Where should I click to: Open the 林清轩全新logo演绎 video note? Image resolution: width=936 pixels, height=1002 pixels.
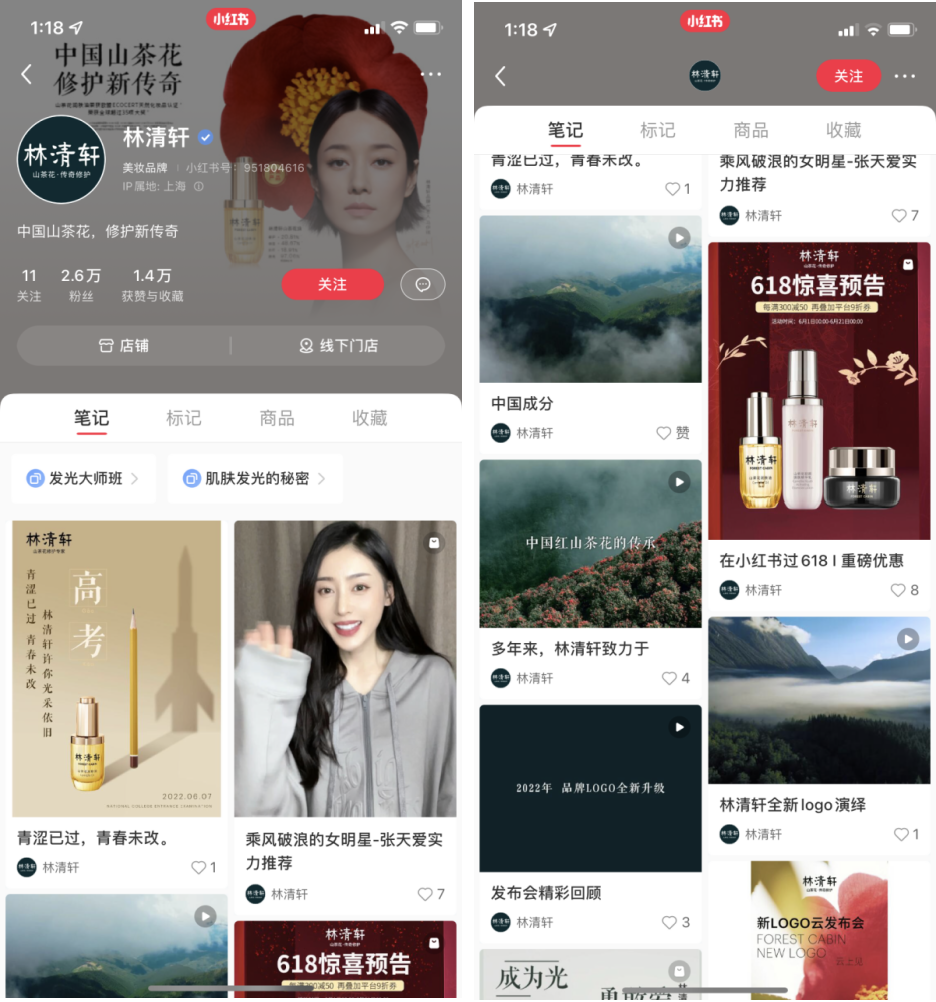[819, 700]
